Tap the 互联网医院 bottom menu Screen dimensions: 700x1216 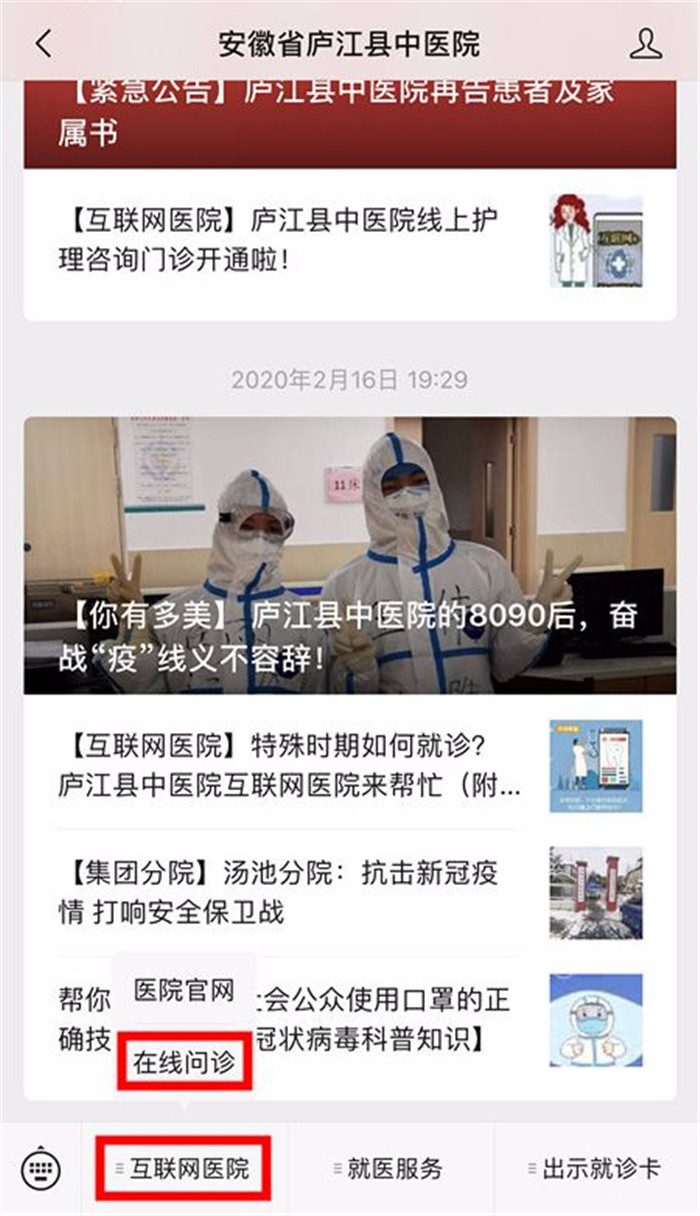click(184, 1168)
